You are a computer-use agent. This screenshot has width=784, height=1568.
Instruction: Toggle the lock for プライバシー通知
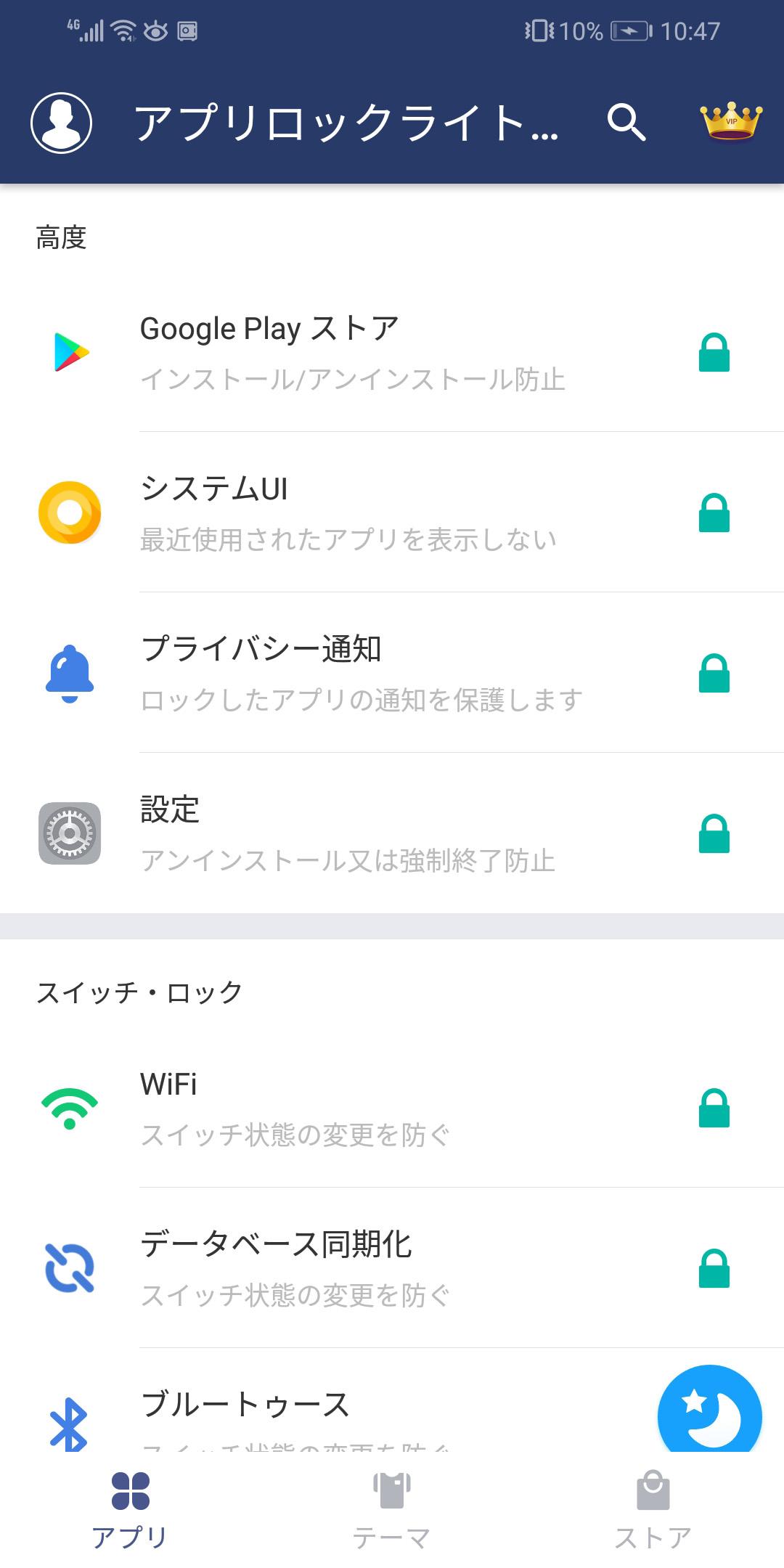(714, 674)
